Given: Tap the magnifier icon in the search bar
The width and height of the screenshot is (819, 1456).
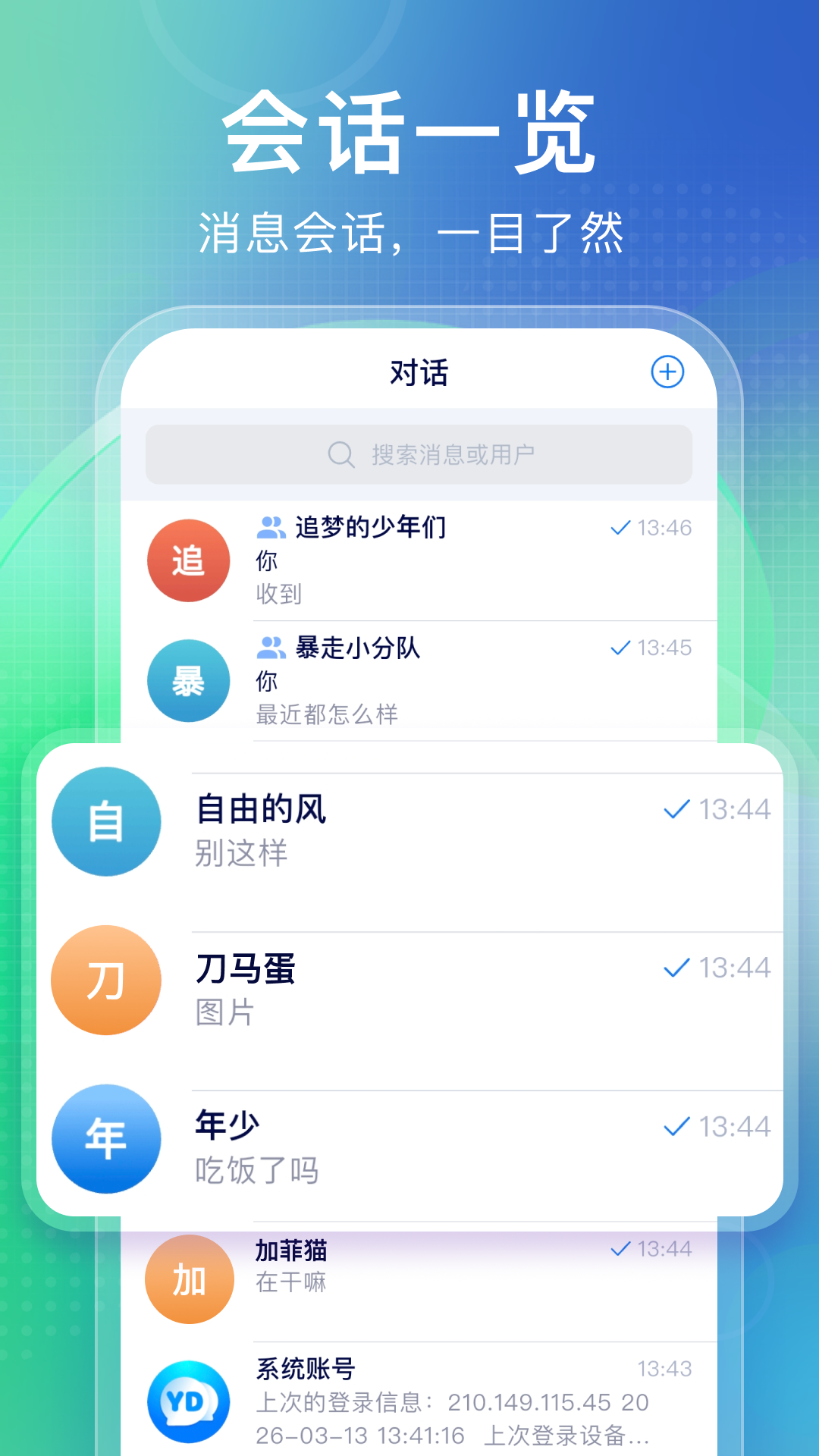Looking at the screenshot, I should (341, 453).
